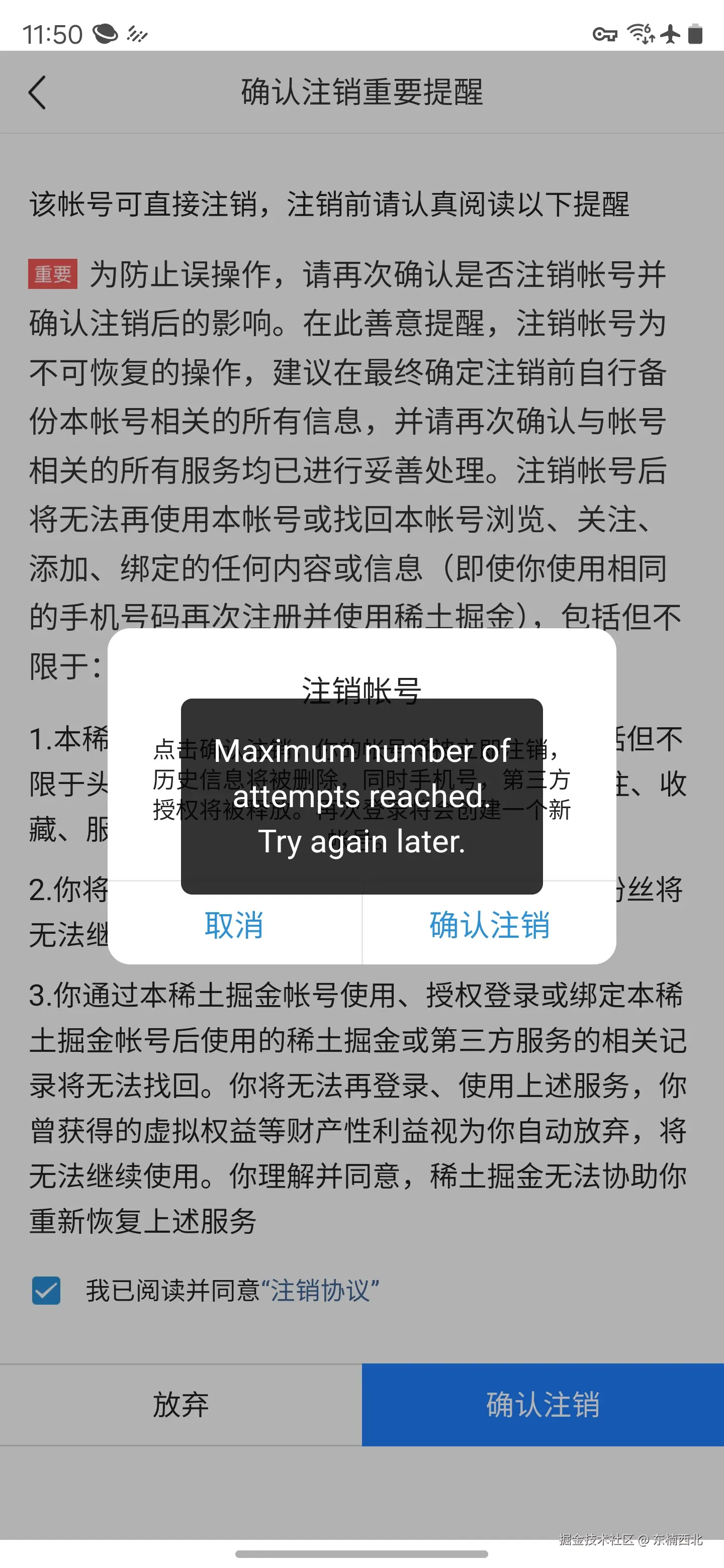
Task: Tap 取消 in the 注销帐号 dialog
Action: [234, 926]
